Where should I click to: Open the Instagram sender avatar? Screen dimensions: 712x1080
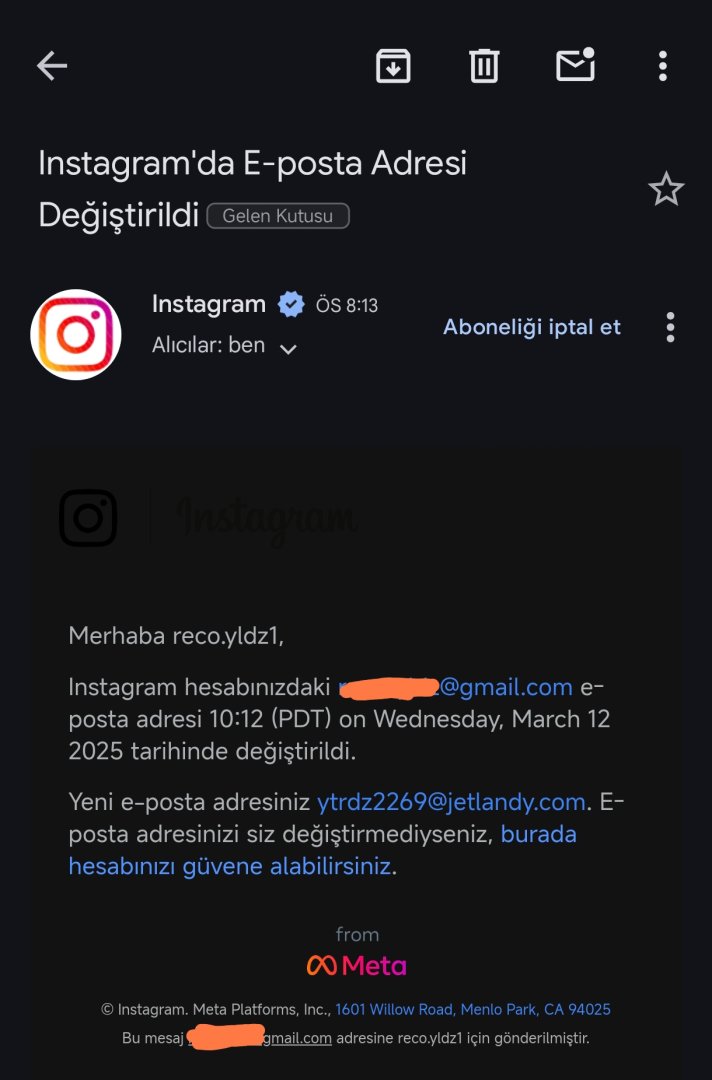(76, 335)
